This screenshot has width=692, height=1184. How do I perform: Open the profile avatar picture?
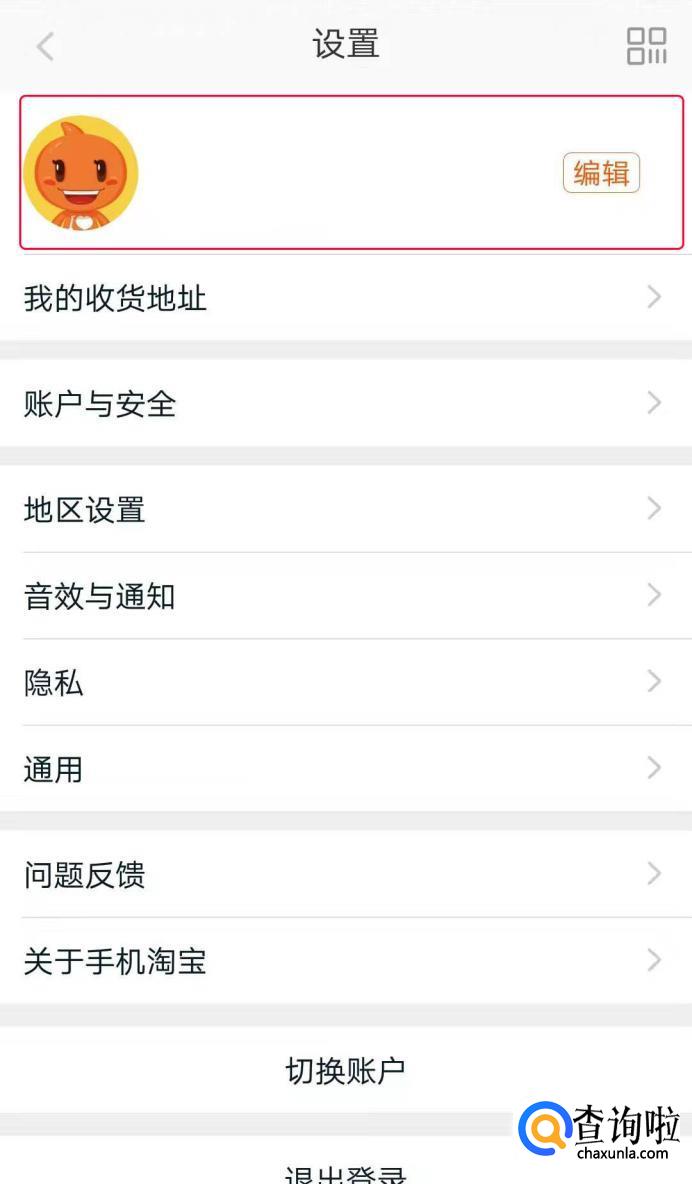click(81, 173)
